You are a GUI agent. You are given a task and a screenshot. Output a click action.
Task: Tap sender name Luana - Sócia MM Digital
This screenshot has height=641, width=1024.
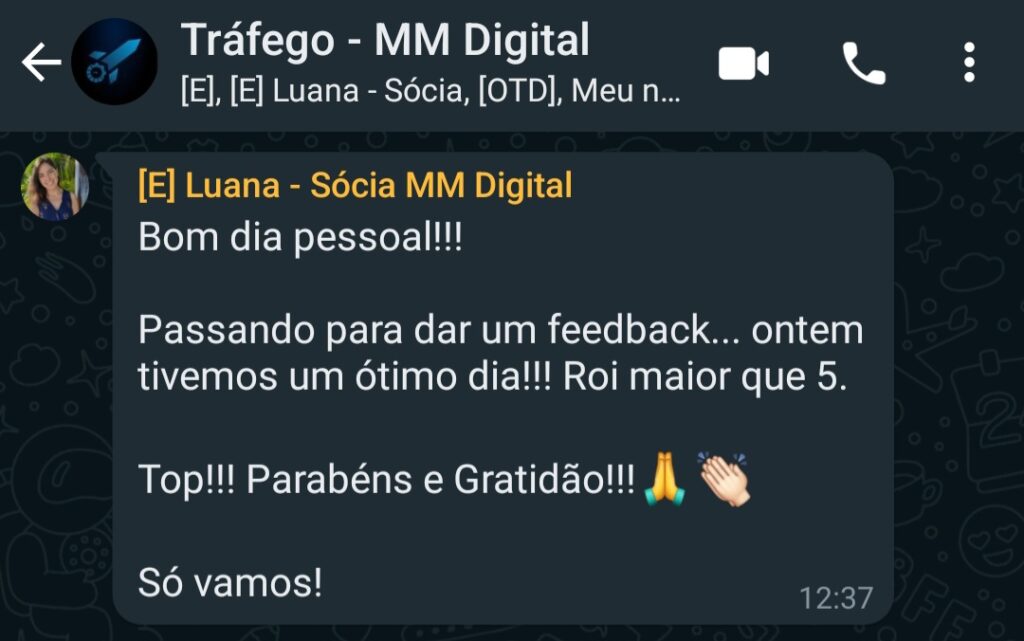tap(355, 186)
